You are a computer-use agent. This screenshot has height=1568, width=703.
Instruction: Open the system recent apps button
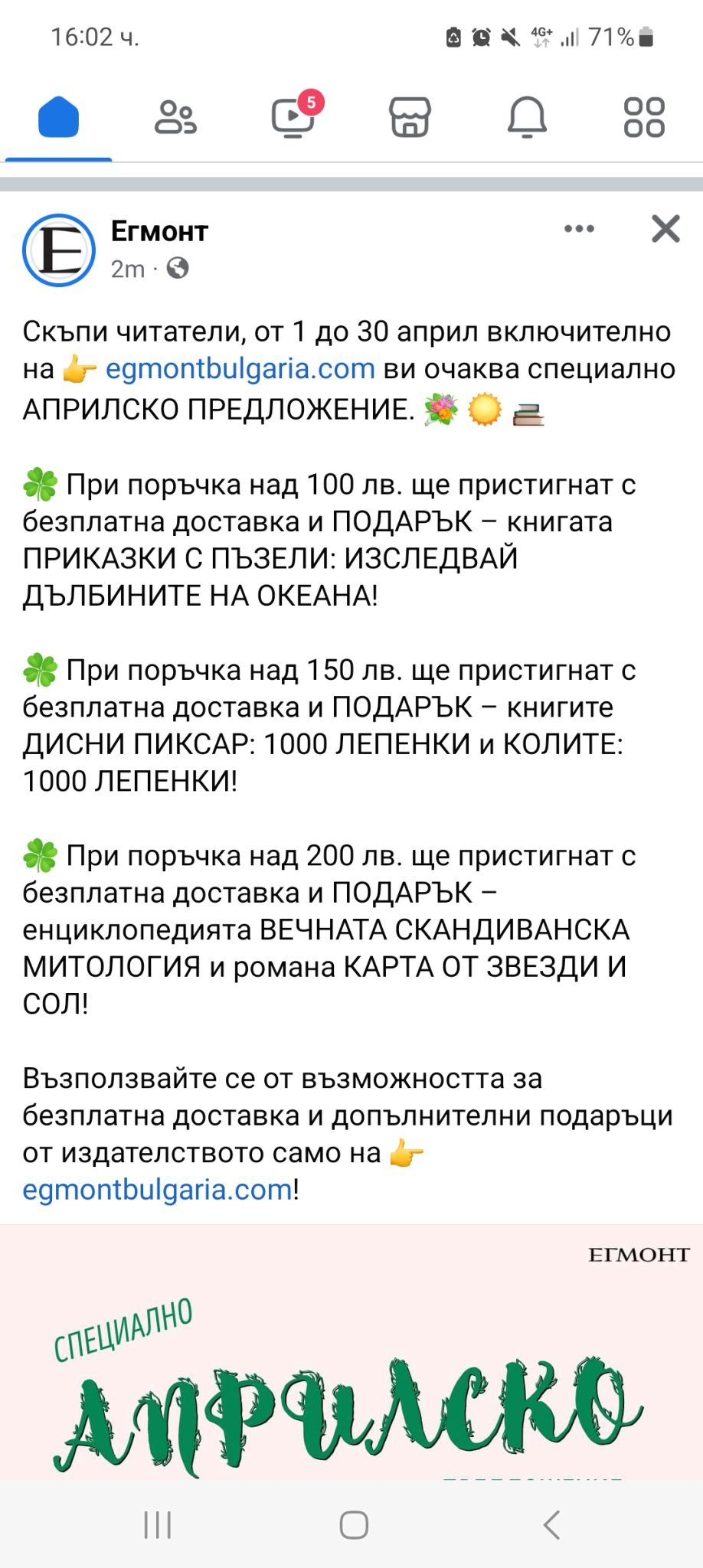[158, 1525]
